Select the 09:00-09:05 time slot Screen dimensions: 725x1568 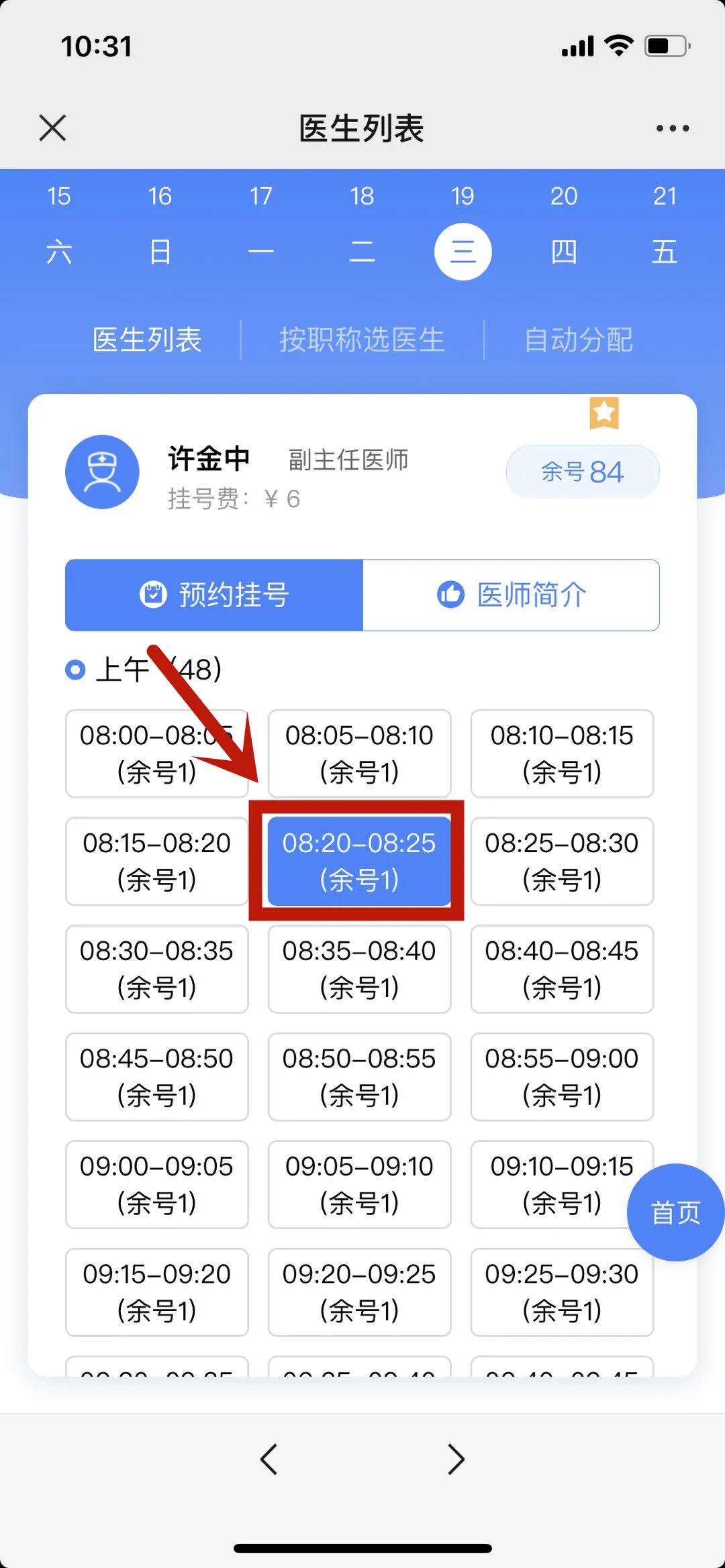pos(156,1185)
